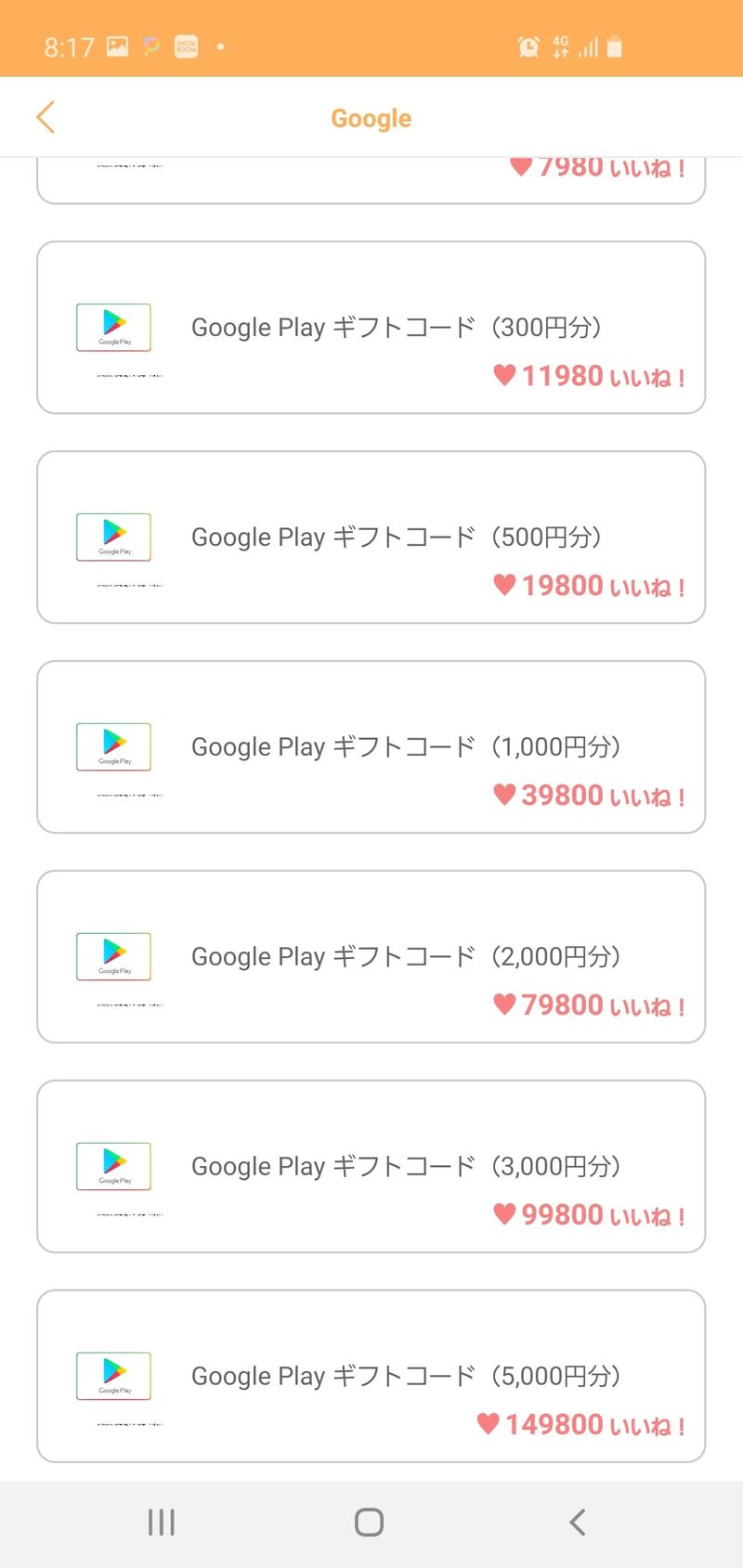View the Google Play 2,000円分 gift code

pos(371,957)
